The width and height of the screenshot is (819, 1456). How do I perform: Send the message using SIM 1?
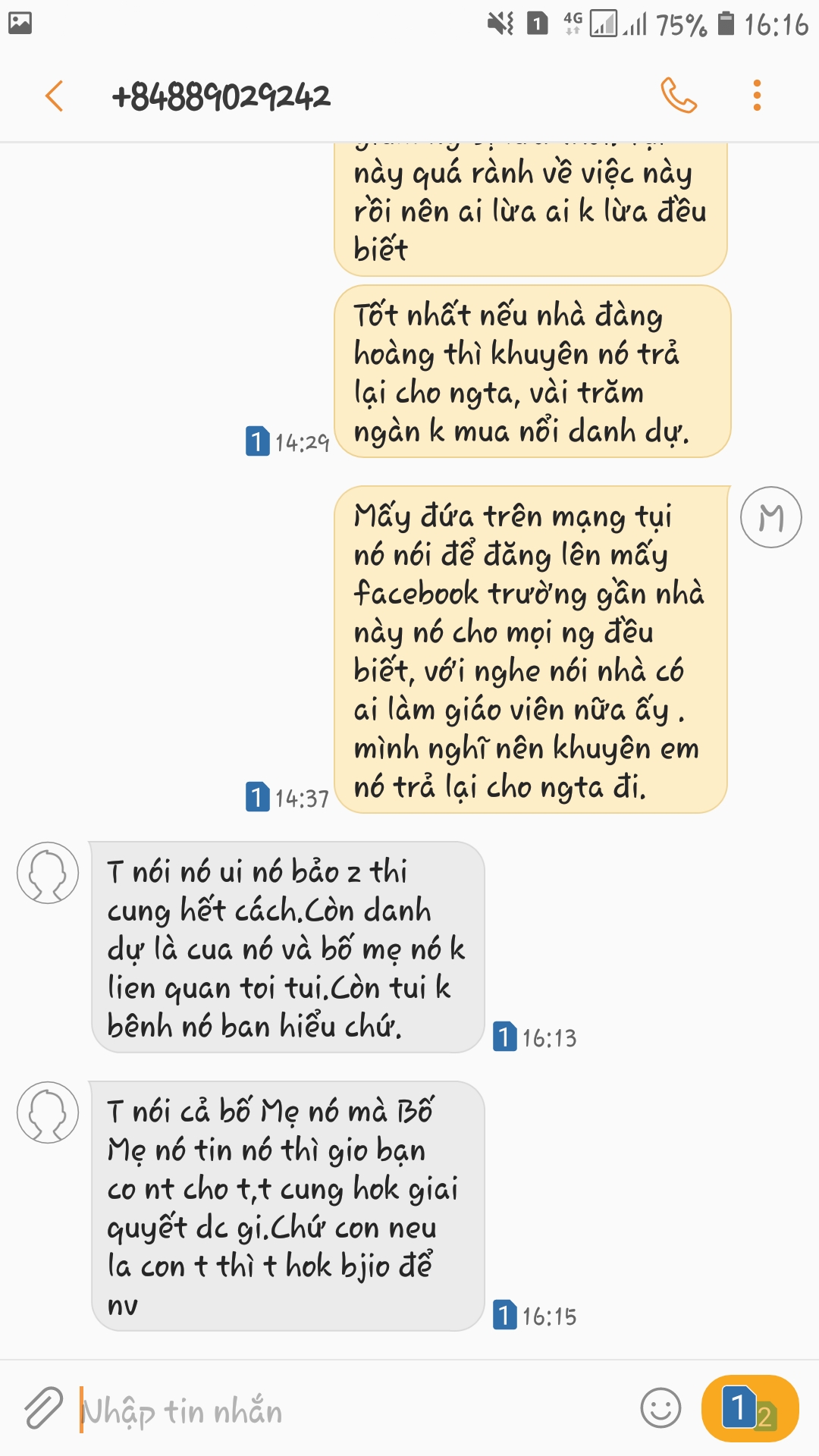[749, 1408]
